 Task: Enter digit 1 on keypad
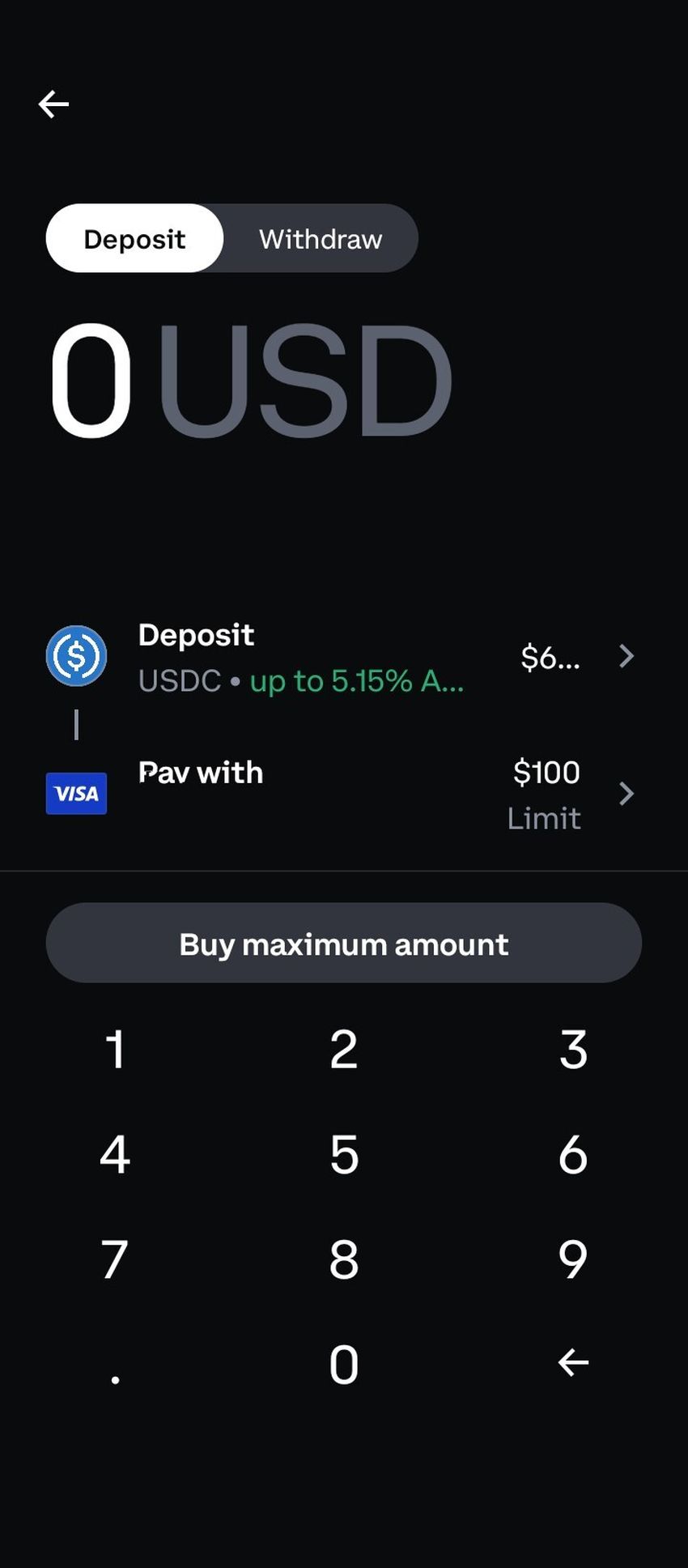coord(115,1050)
